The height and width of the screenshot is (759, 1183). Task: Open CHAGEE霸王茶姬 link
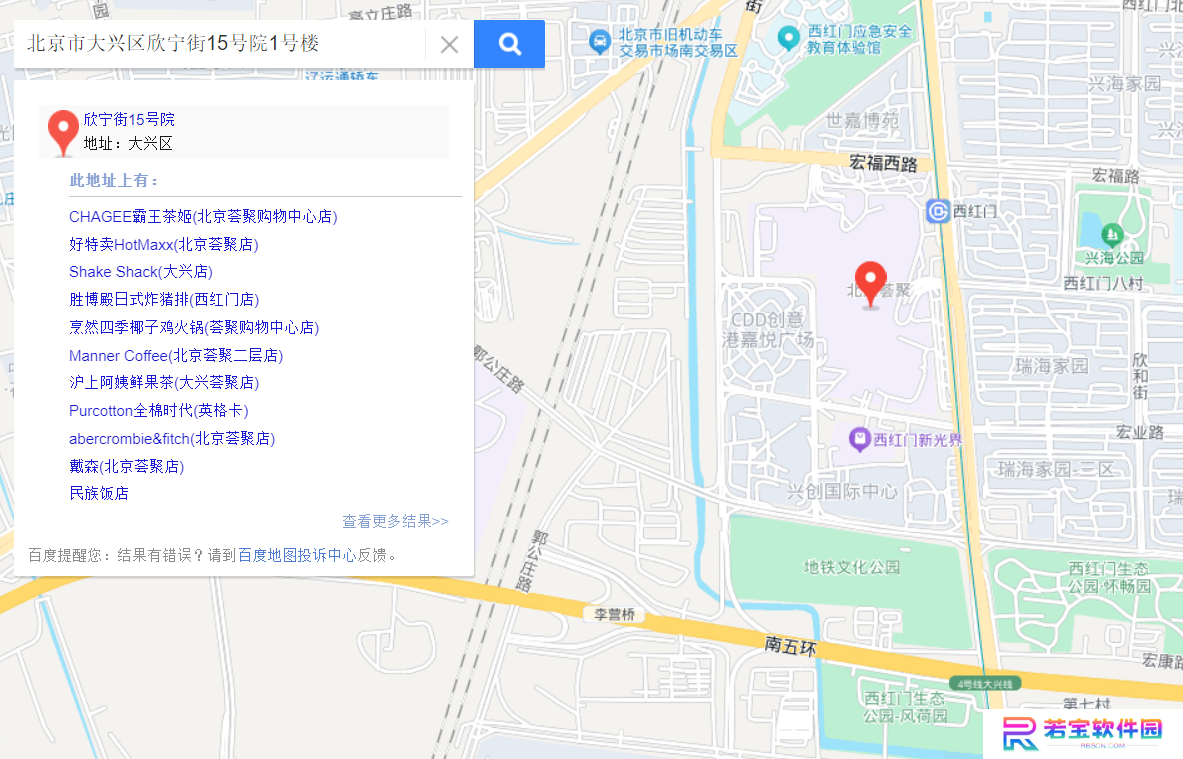(203, 216)
